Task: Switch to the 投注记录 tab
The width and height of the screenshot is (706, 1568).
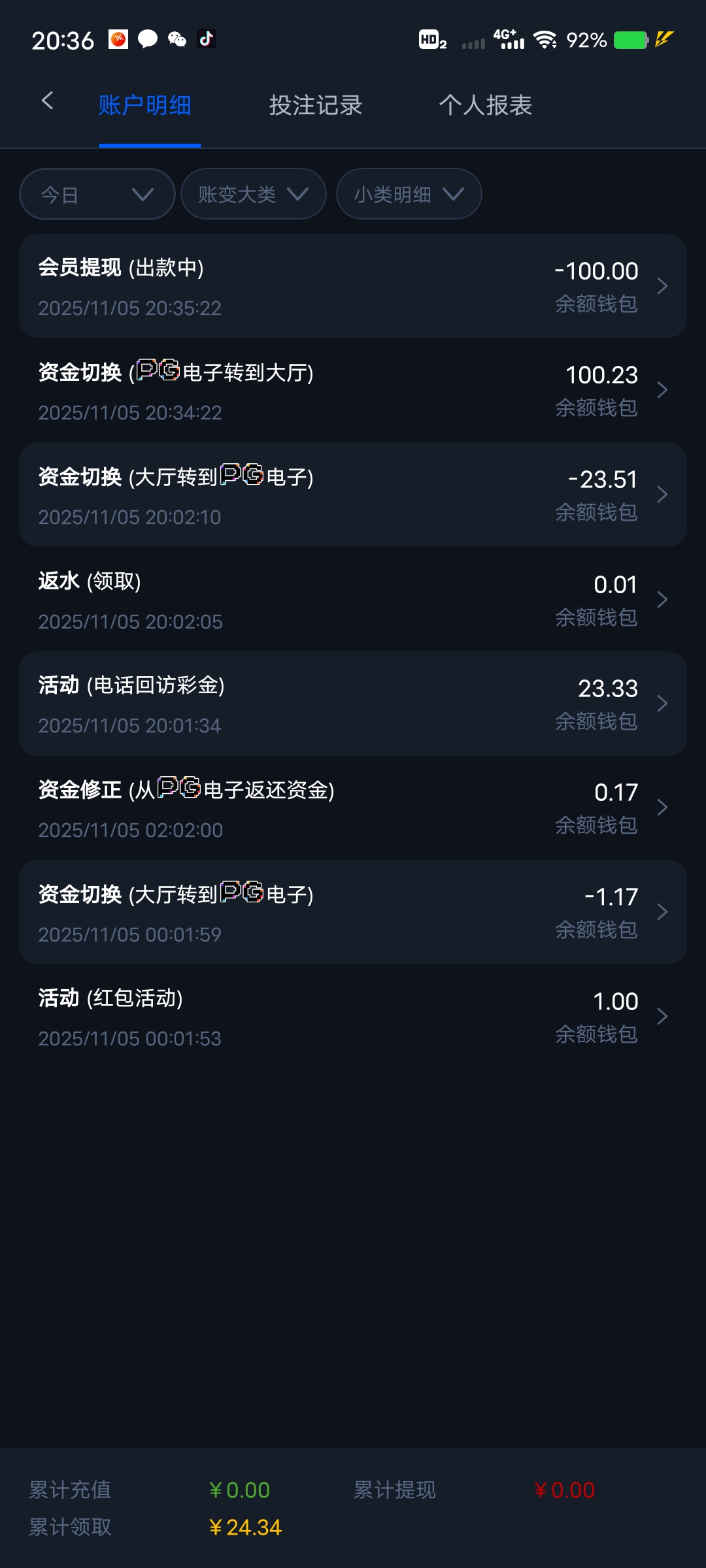Action: (x=315, y=105)
